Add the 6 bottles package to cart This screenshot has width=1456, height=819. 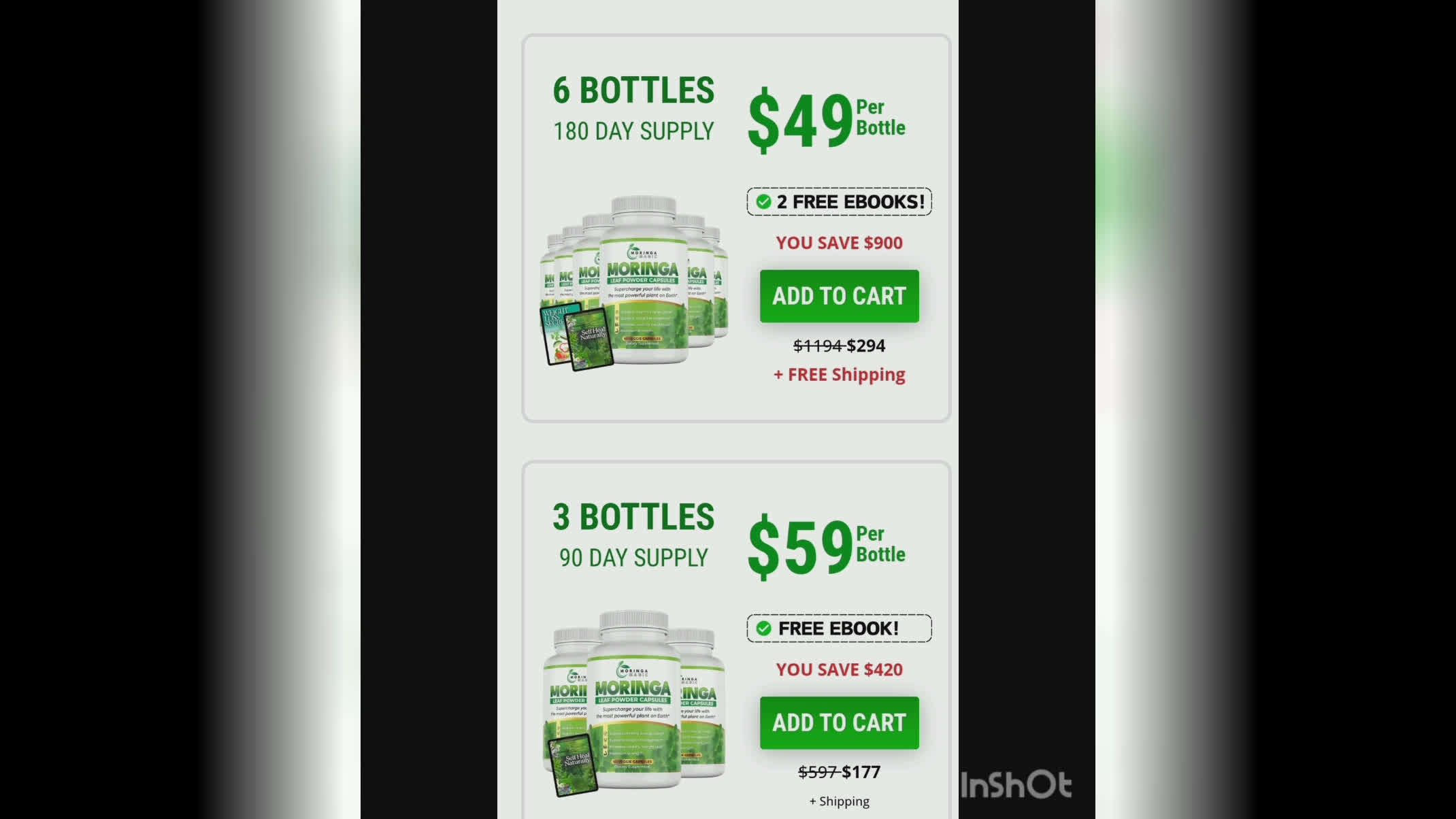[839, 297]
